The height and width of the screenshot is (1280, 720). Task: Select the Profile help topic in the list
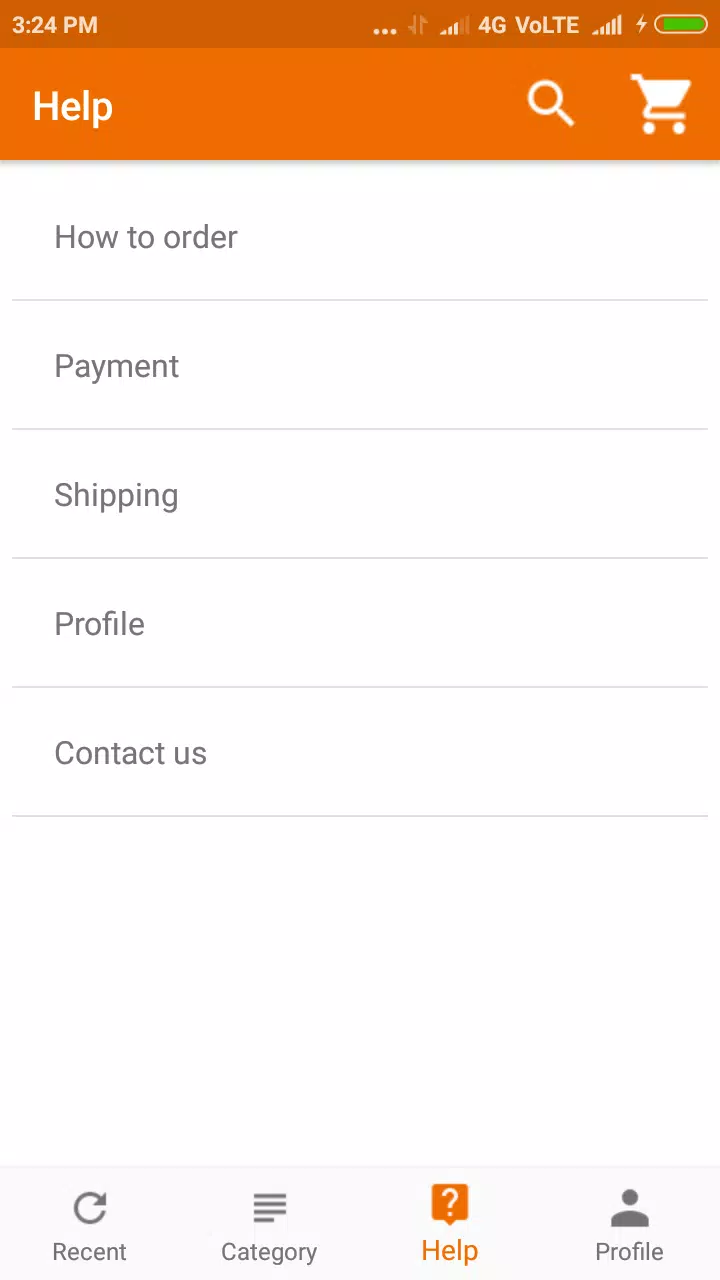click(360, 623)
